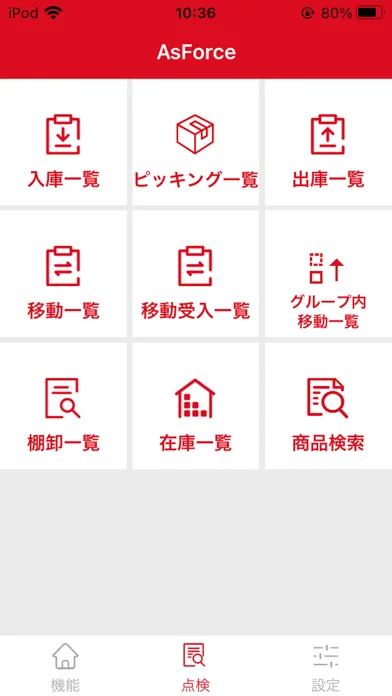
Task: Select the 点検 tab
Action: pos(195,666)
